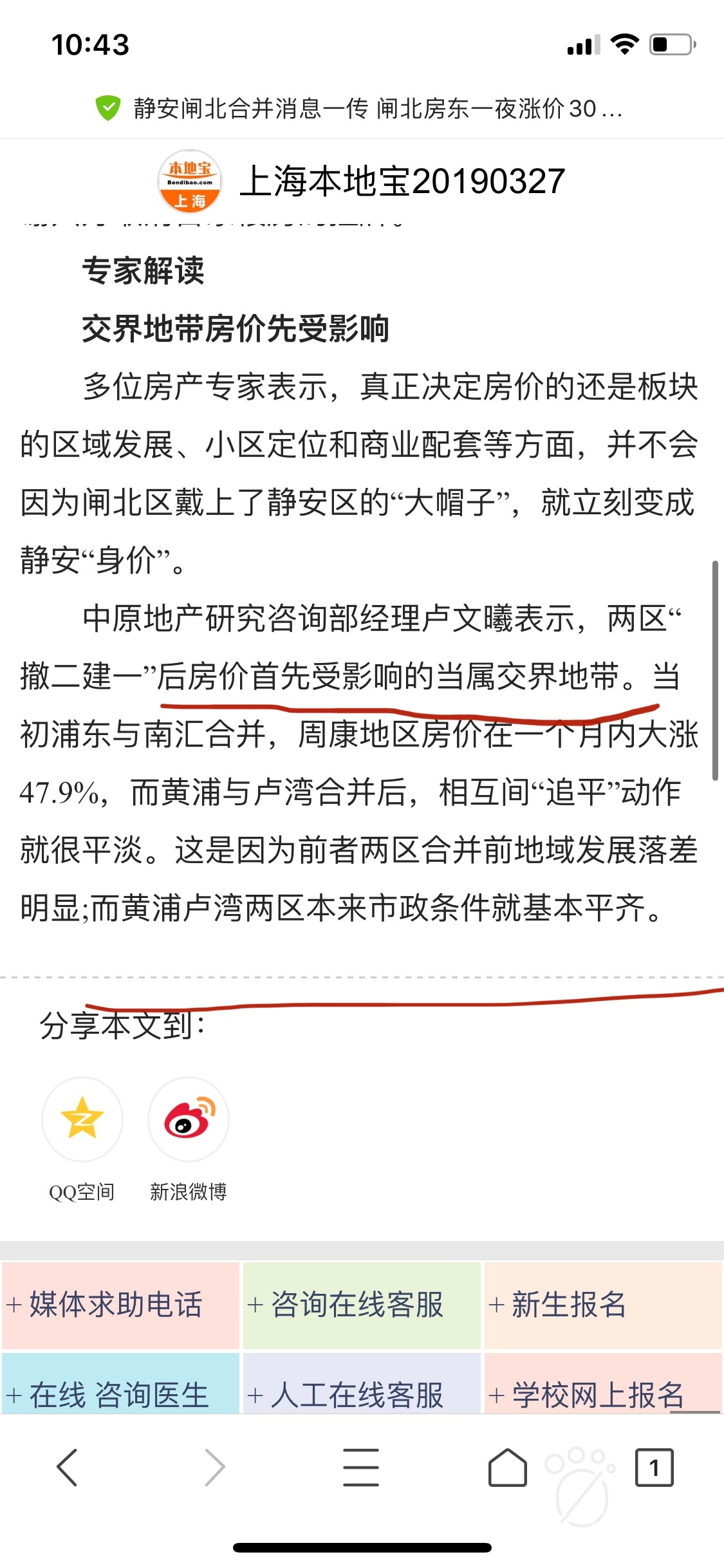Open 新生报名 link
The height and width of the screenshot is (1568, 724).
click(603, 1305)
